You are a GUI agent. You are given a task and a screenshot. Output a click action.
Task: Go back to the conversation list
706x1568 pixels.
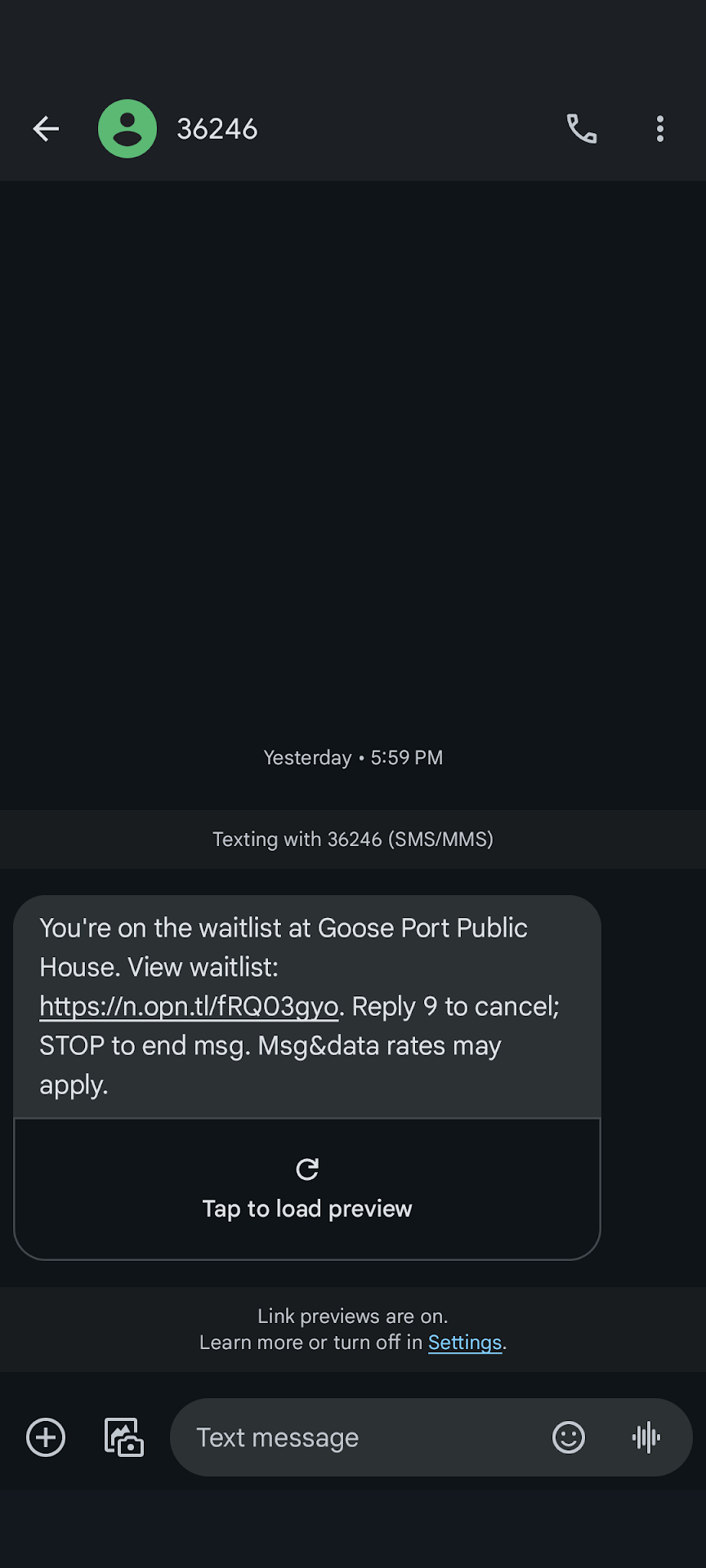[46, 129]
